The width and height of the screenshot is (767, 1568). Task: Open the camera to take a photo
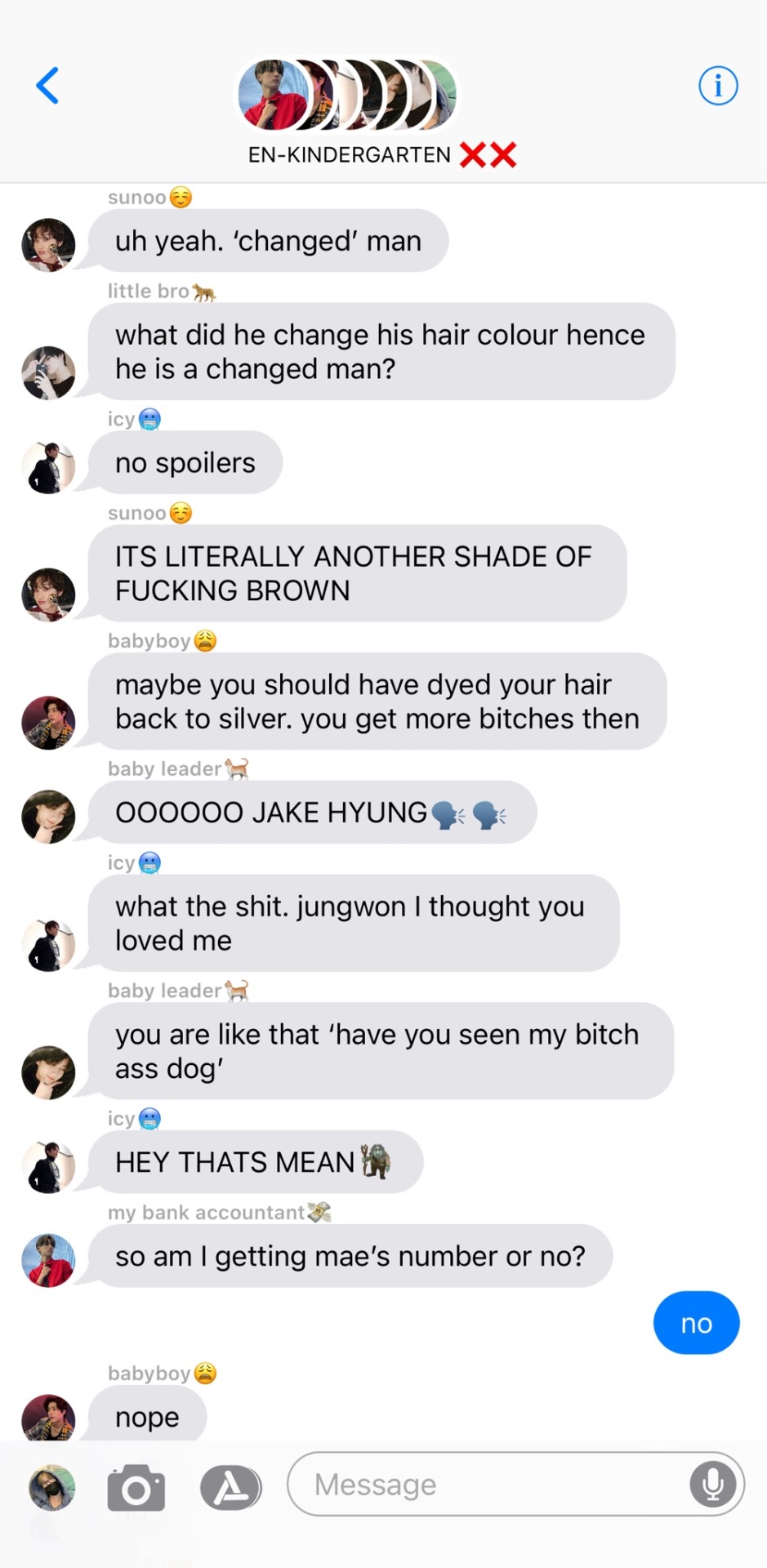tap(136, 1488)
